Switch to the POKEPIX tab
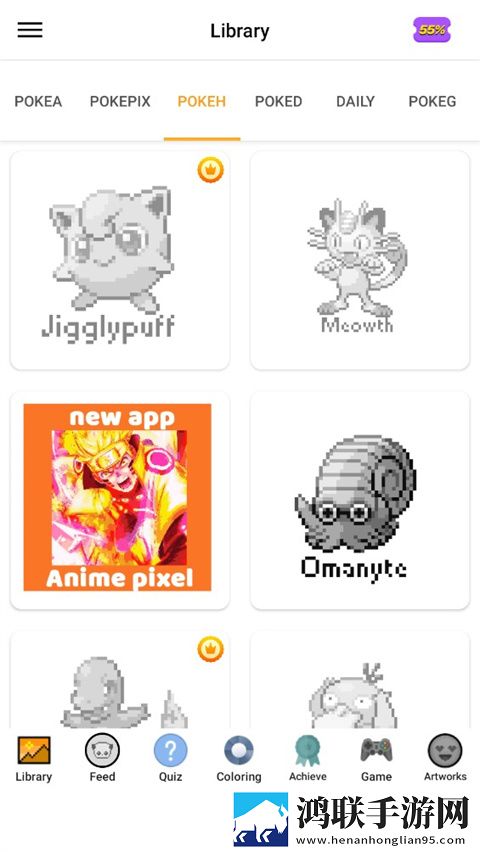 120,102
